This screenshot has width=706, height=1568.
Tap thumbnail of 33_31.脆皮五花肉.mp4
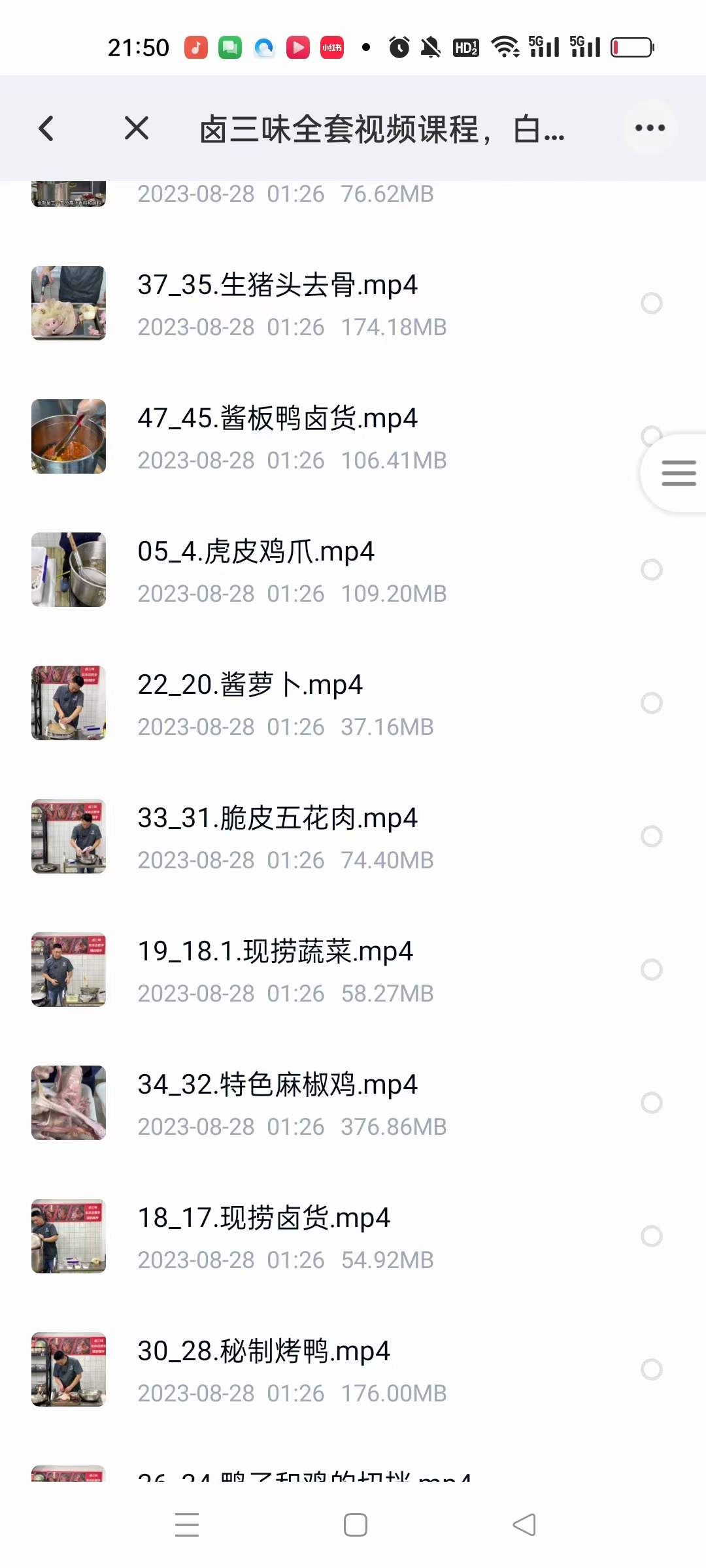68,837
